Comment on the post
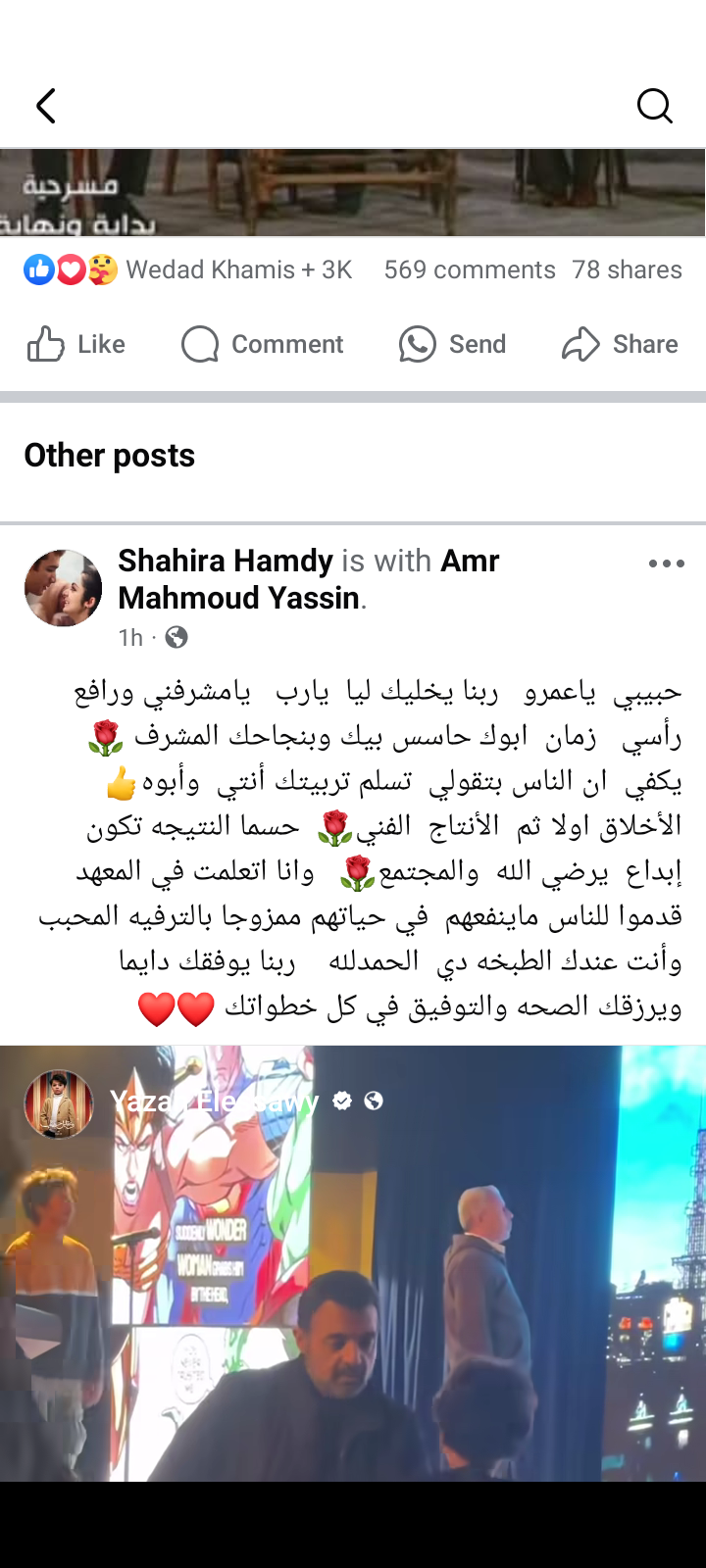This screenshot has width=706, height=1568. [x=263, y=344]
